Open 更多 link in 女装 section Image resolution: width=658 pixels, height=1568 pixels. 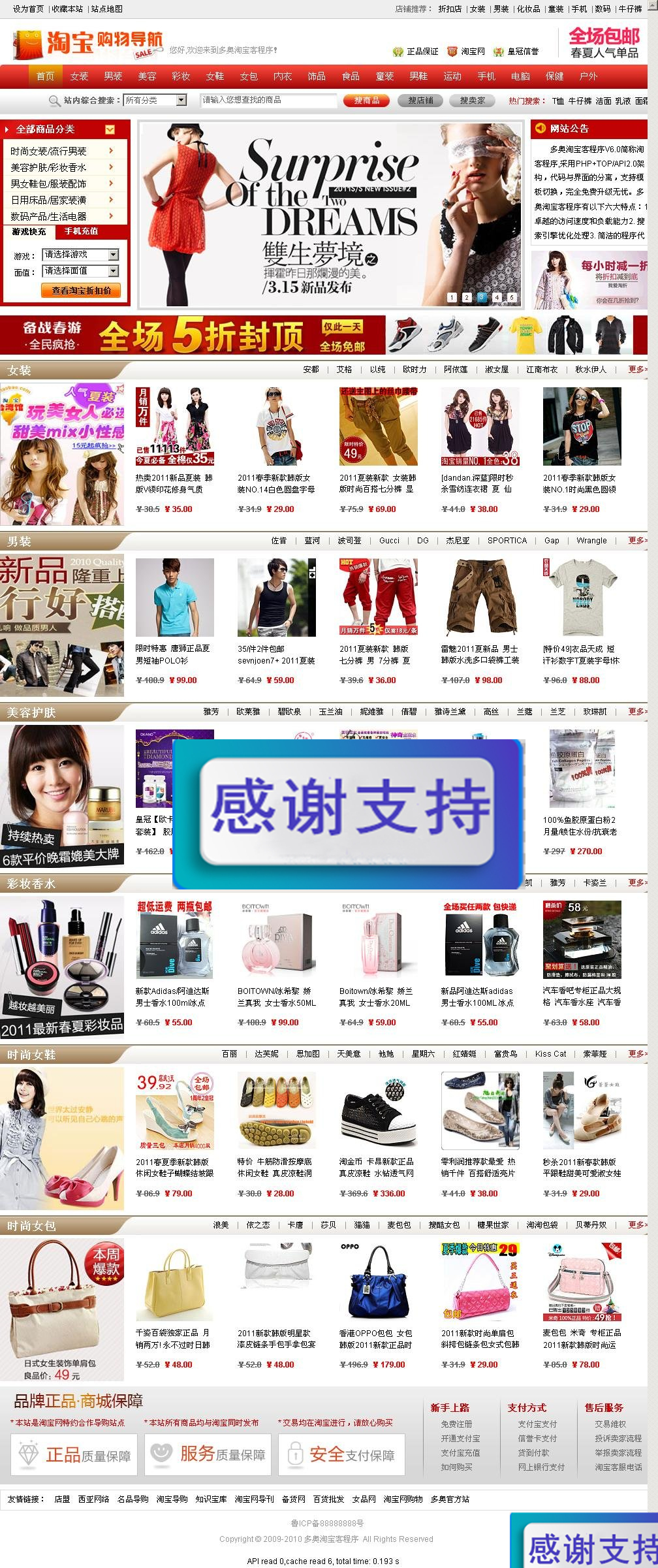click(637, 370)
